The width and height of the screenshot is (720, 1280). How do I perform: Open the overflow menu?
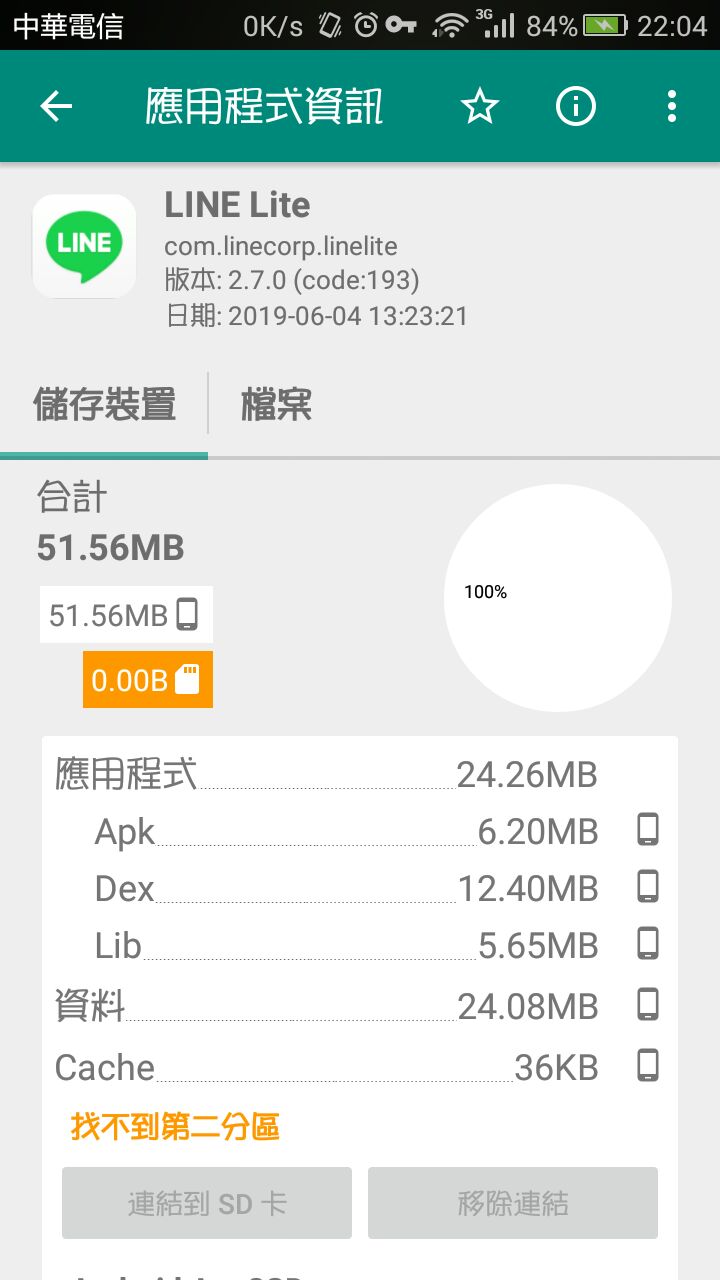point(671,107)
